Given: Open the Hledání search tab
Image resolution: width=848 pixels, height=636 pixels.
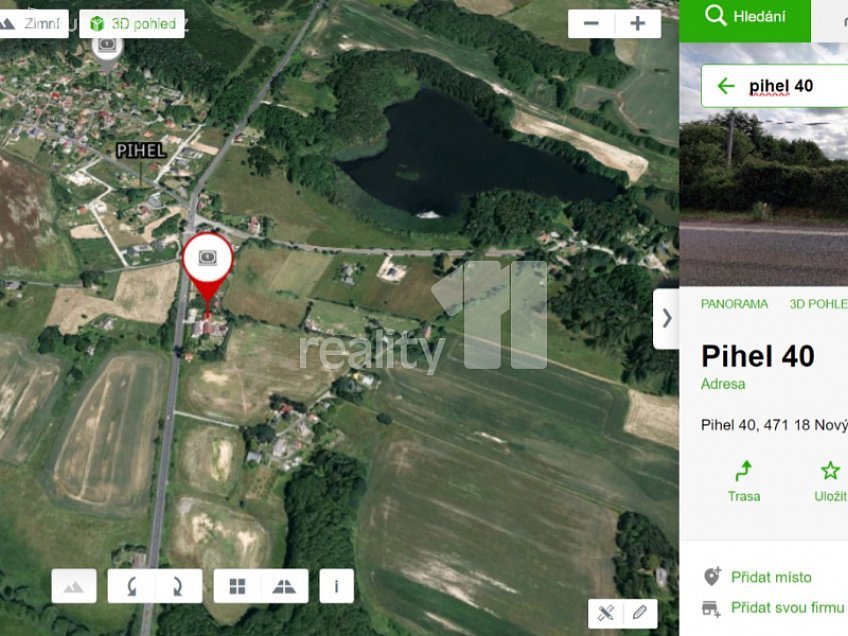Looking at the screenshot, I should 745,17.
